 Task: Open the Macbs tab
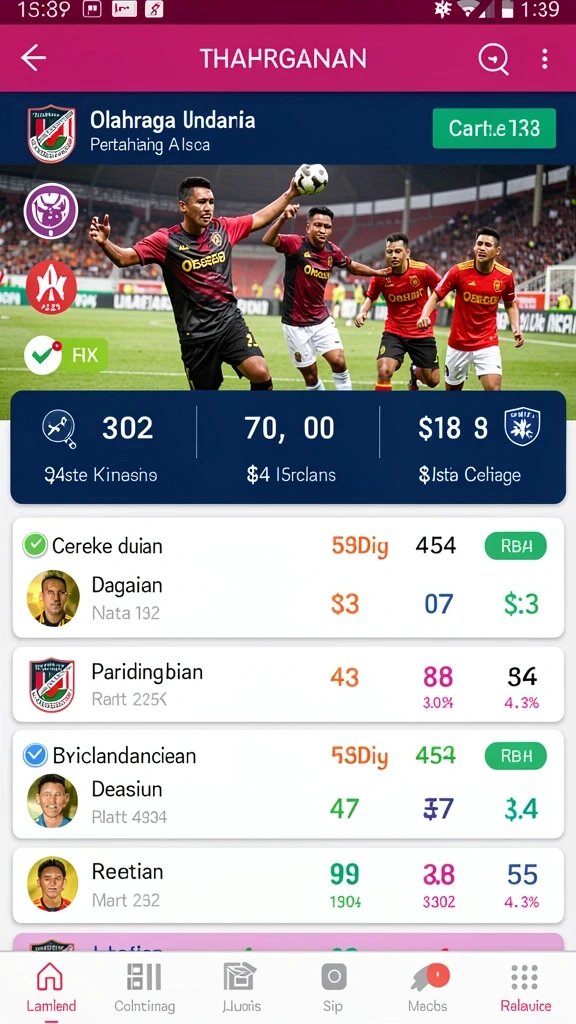point(428,987)
